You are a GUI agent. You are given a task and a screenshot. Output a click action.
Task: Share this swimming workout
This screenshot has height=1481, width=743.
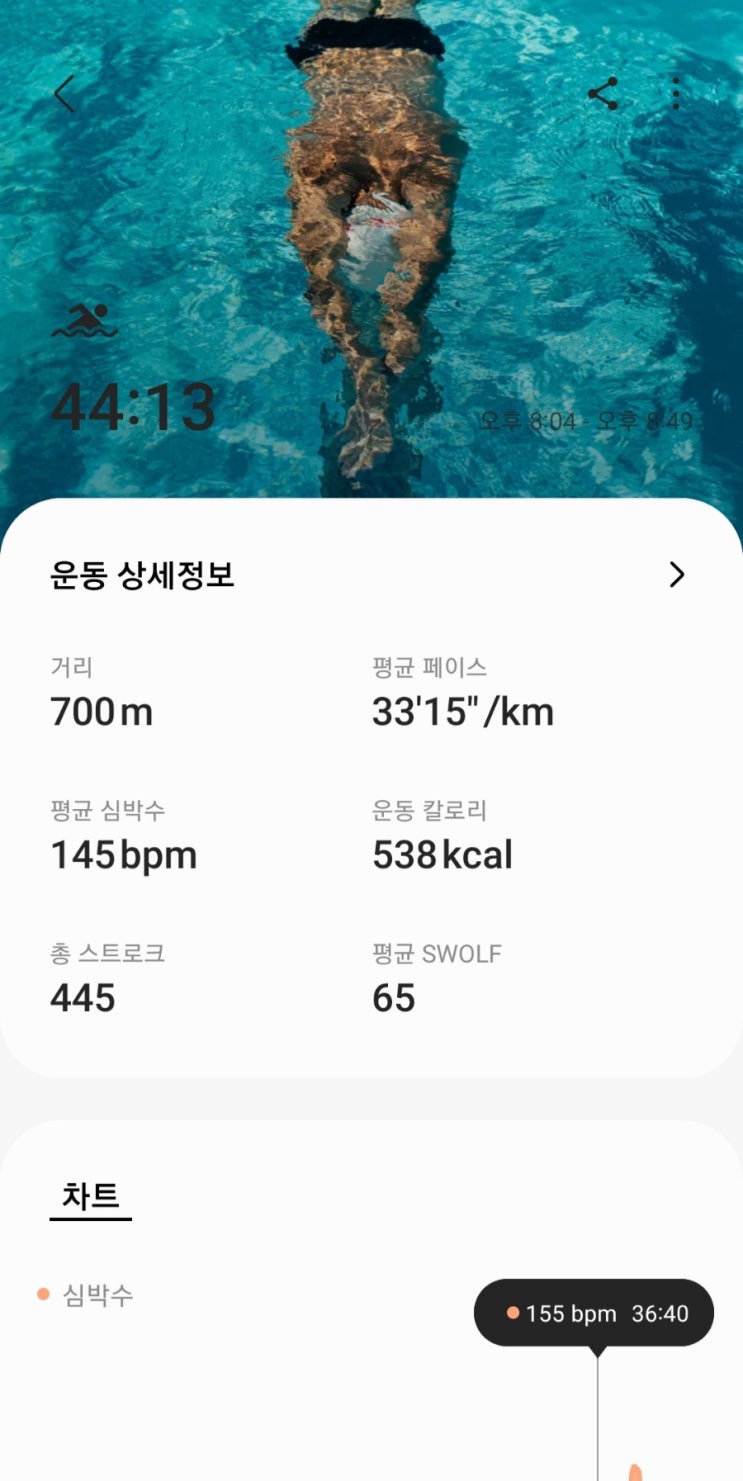coord(602,94)
